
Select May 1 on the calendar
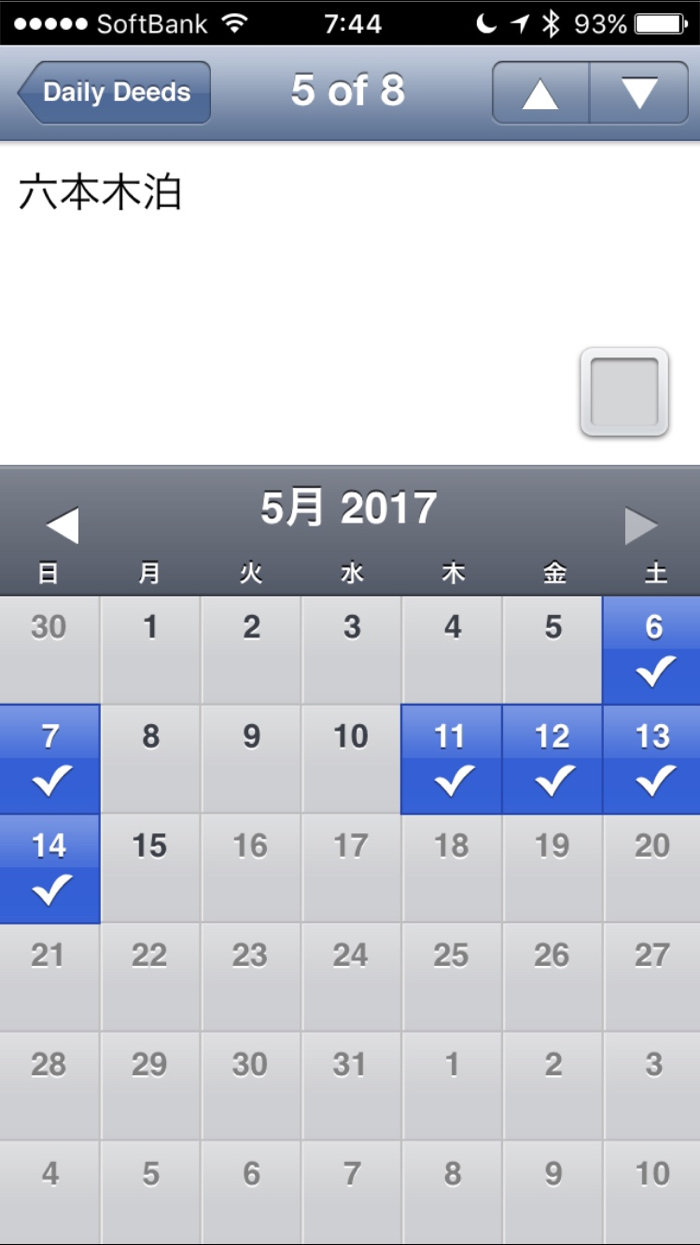click(x=150, y=650)
